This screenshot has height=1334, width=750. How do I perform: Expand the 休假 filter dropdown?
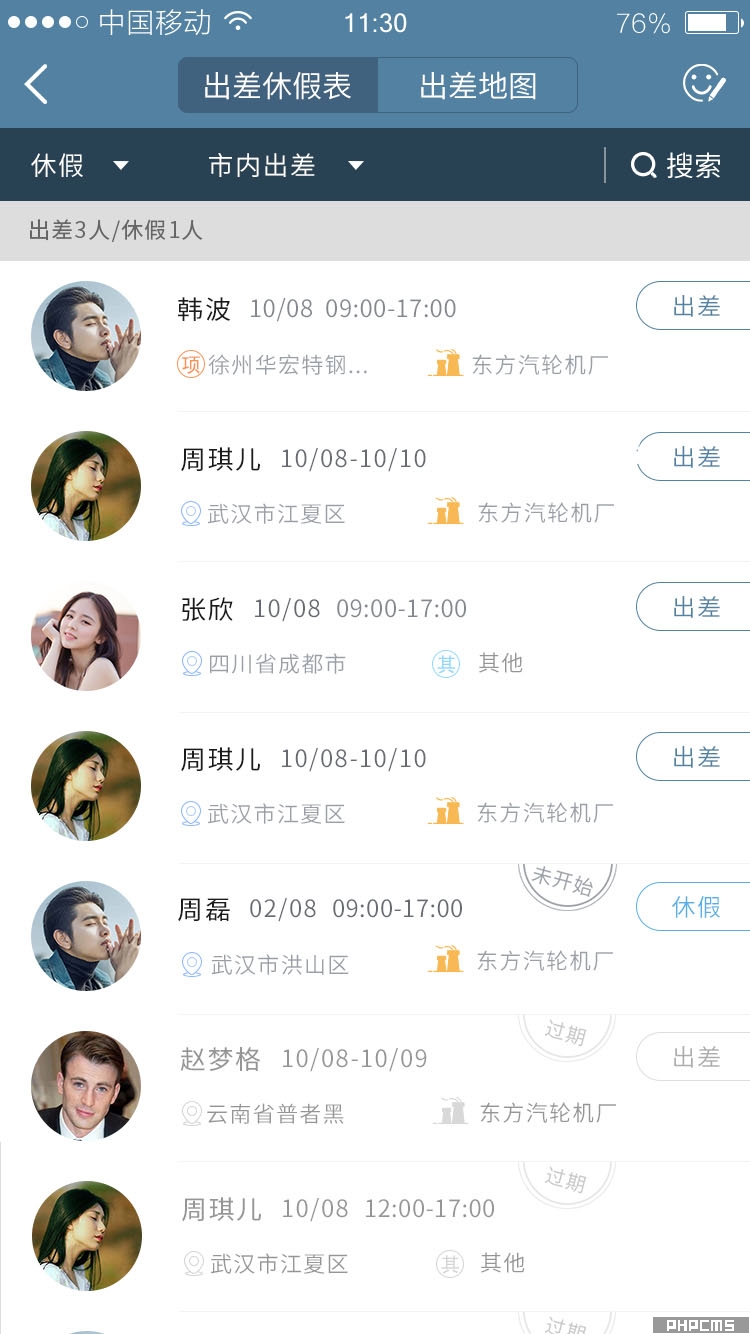80,165
